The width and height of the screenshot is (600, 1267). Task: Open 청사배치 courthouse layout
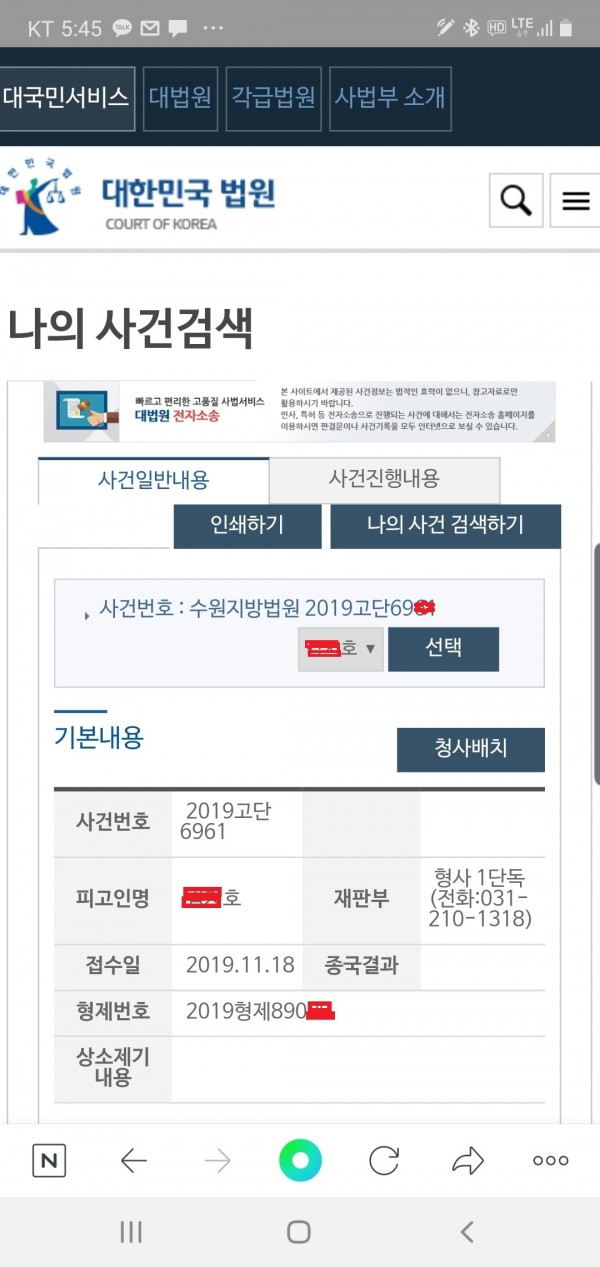(x=471, y=749)
